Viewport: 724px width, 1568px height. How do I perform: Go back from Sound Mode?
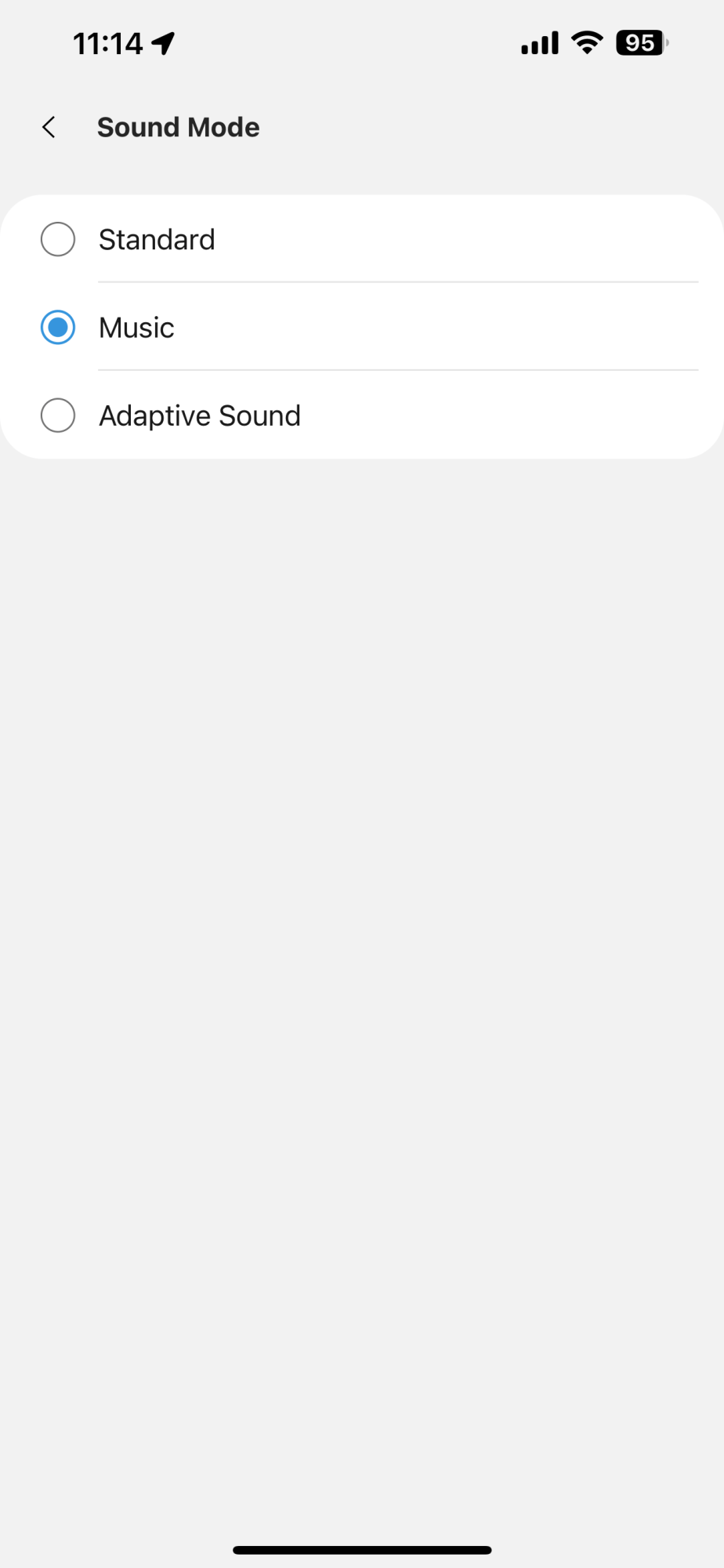(x=49, y=127)
